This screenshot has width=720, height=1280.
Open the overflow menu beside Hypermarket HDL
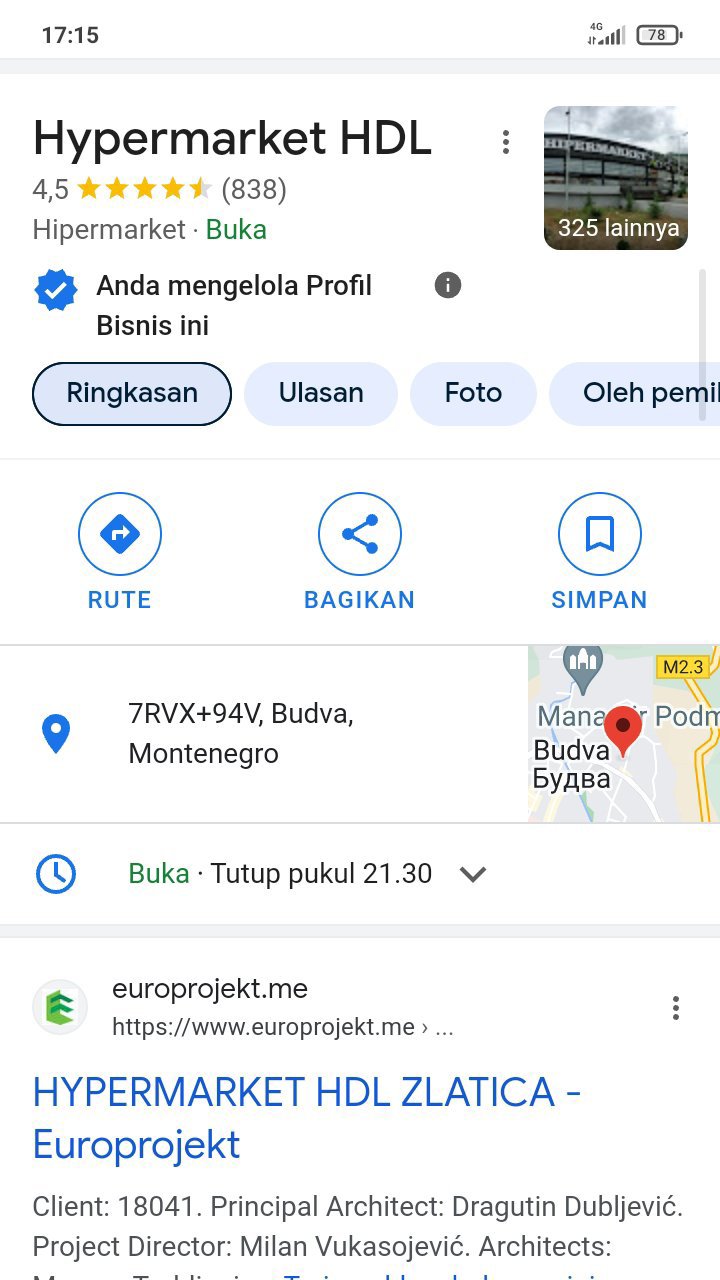click(x=506, y=142)
